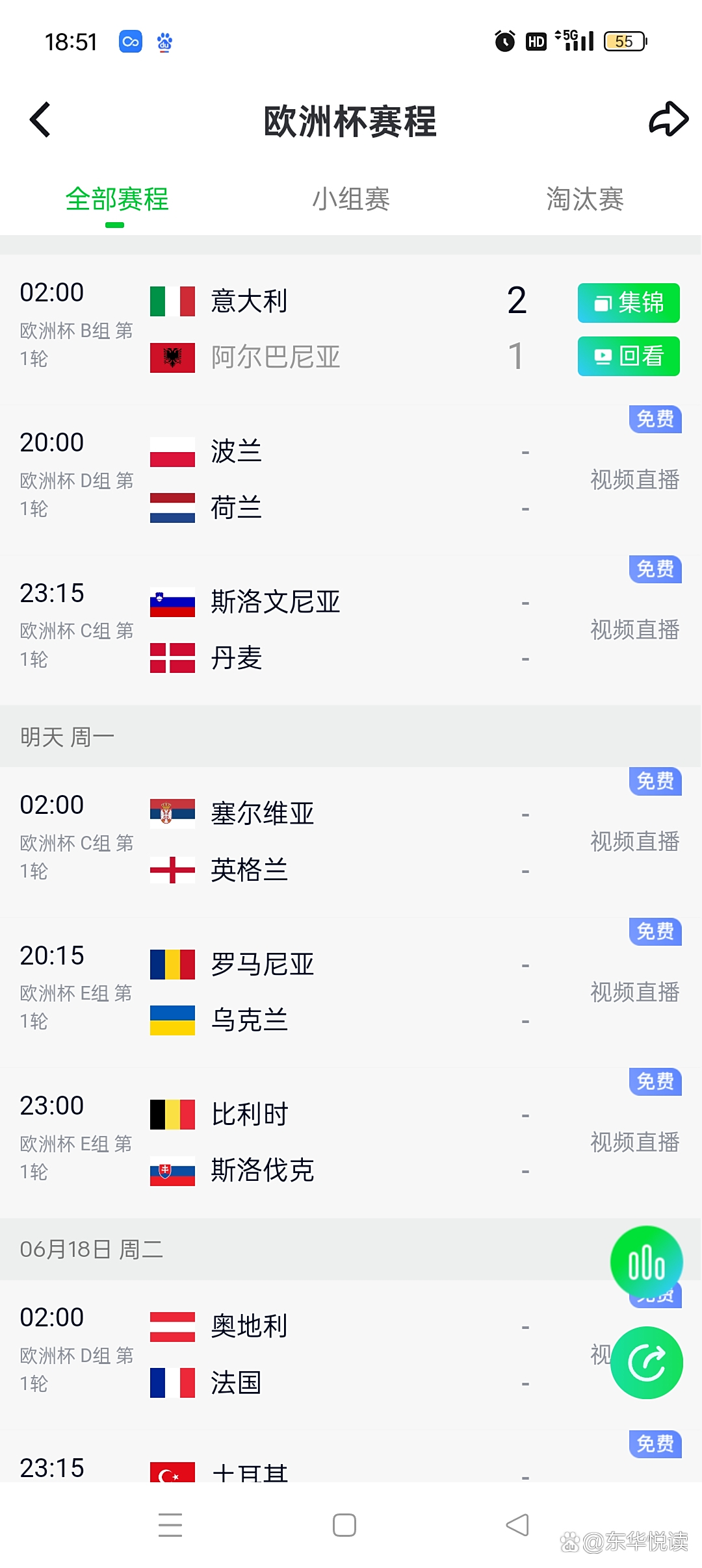
Task: Tap the 免费 badge on Belgium vs Slovakia
Action: click(x=655, y=1083)
